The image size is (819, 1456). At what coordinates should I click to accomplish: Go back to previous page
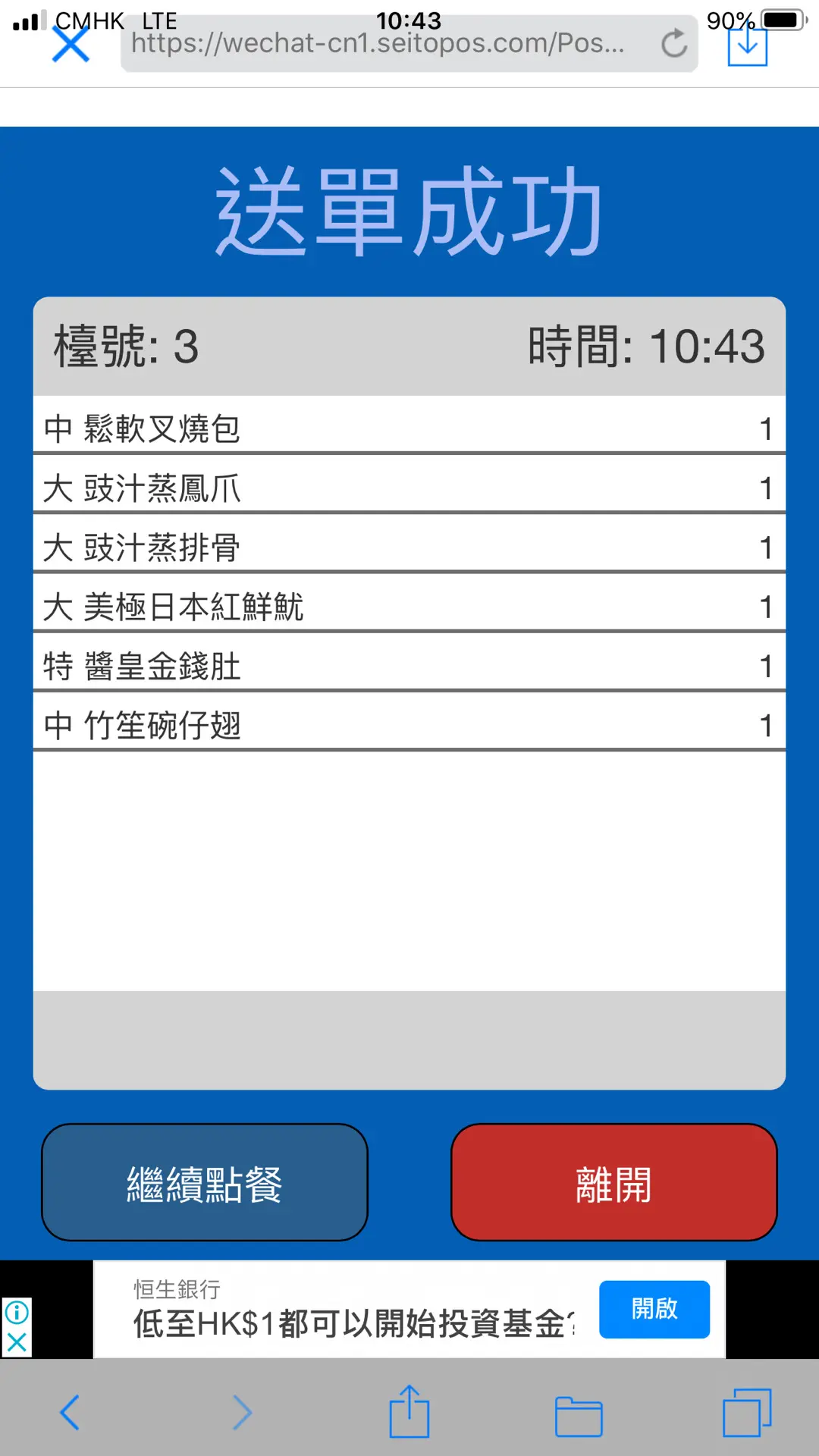pos(70,1412)
